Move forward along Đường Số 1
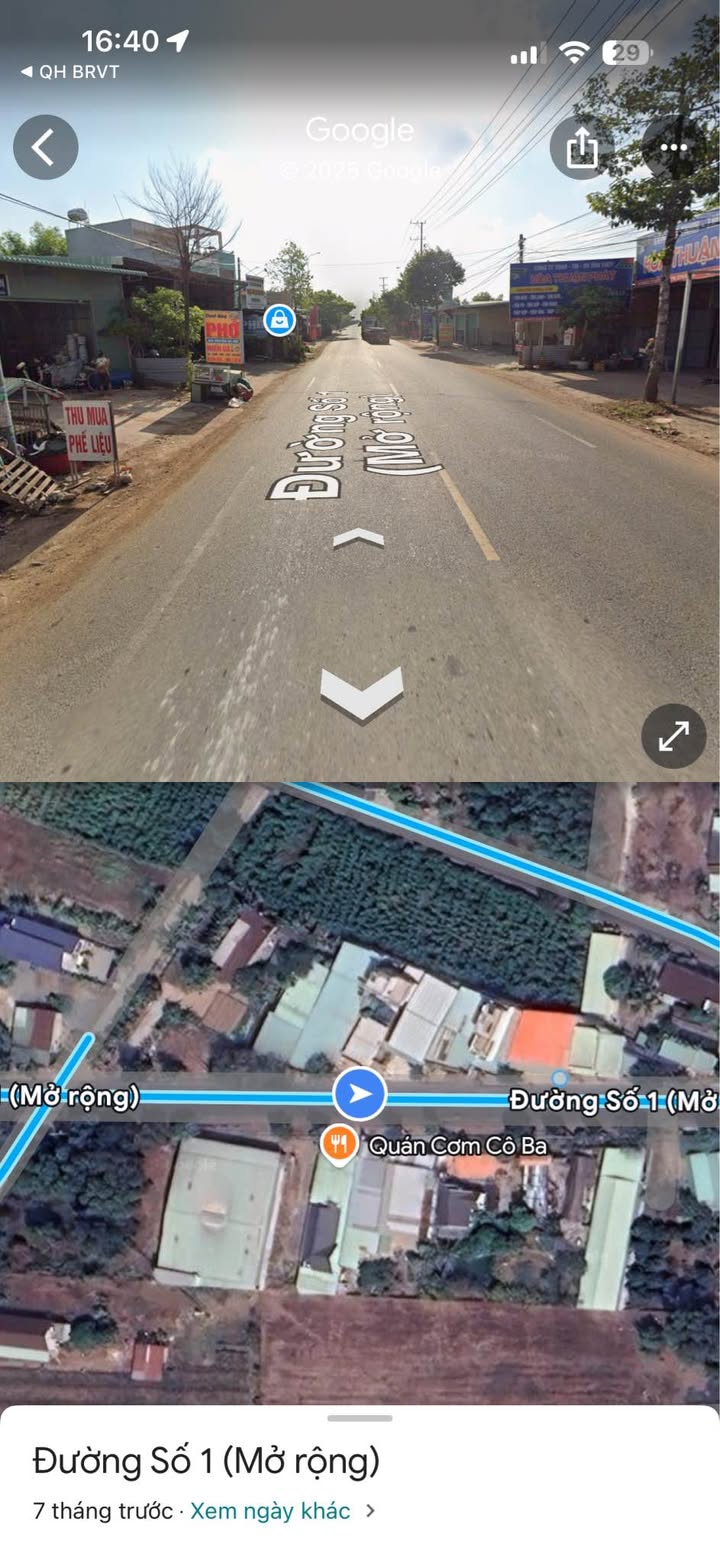The image size is (720, 1564). click(358, 539)
